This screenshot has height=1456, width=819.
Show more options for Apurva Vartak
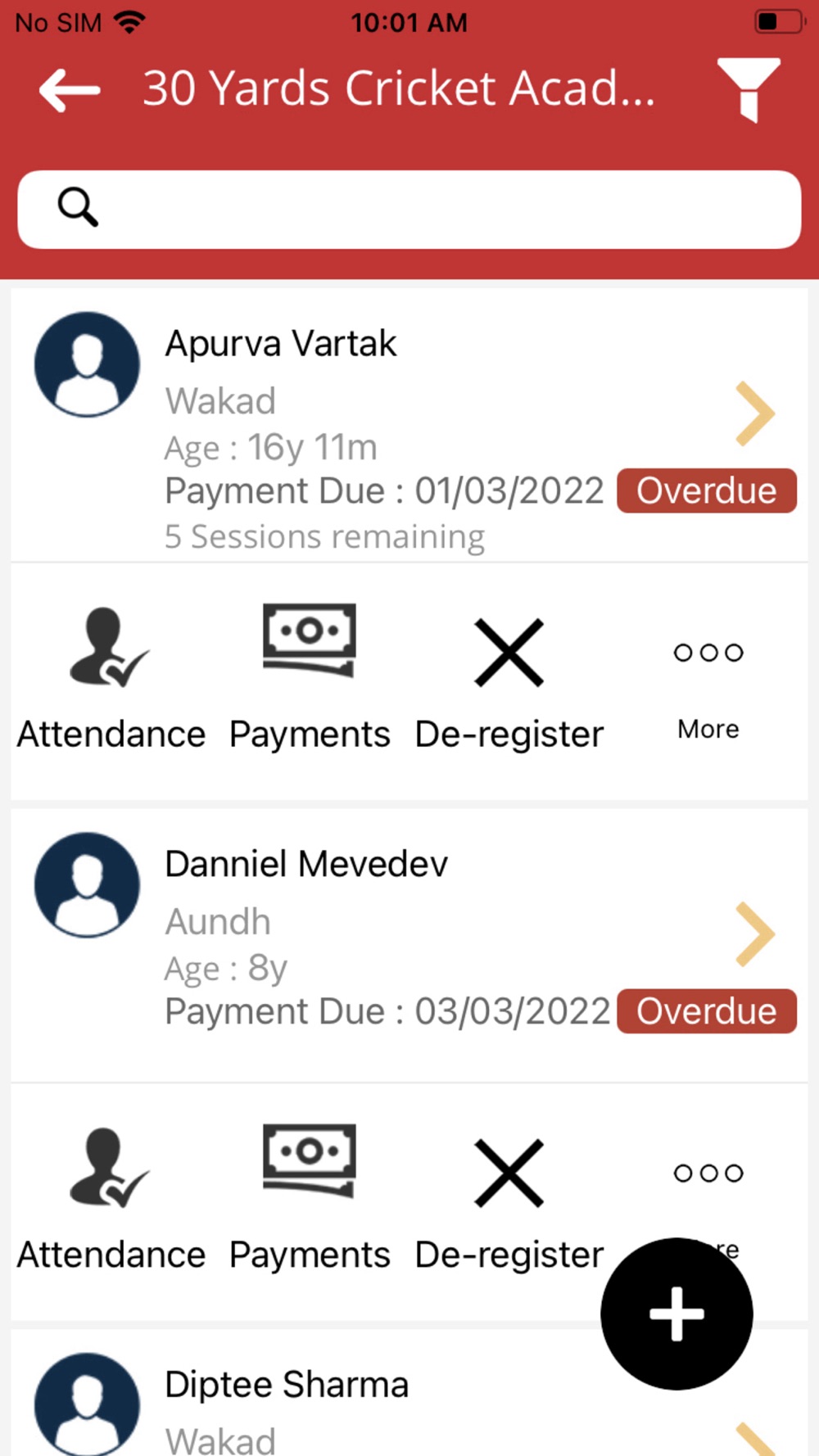tap(708, 689)
